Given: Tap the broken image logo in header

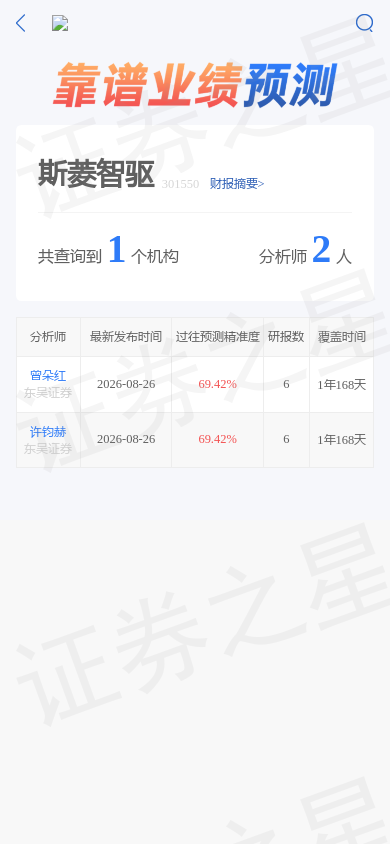Looking at the screenshot, I should (60, 23).
